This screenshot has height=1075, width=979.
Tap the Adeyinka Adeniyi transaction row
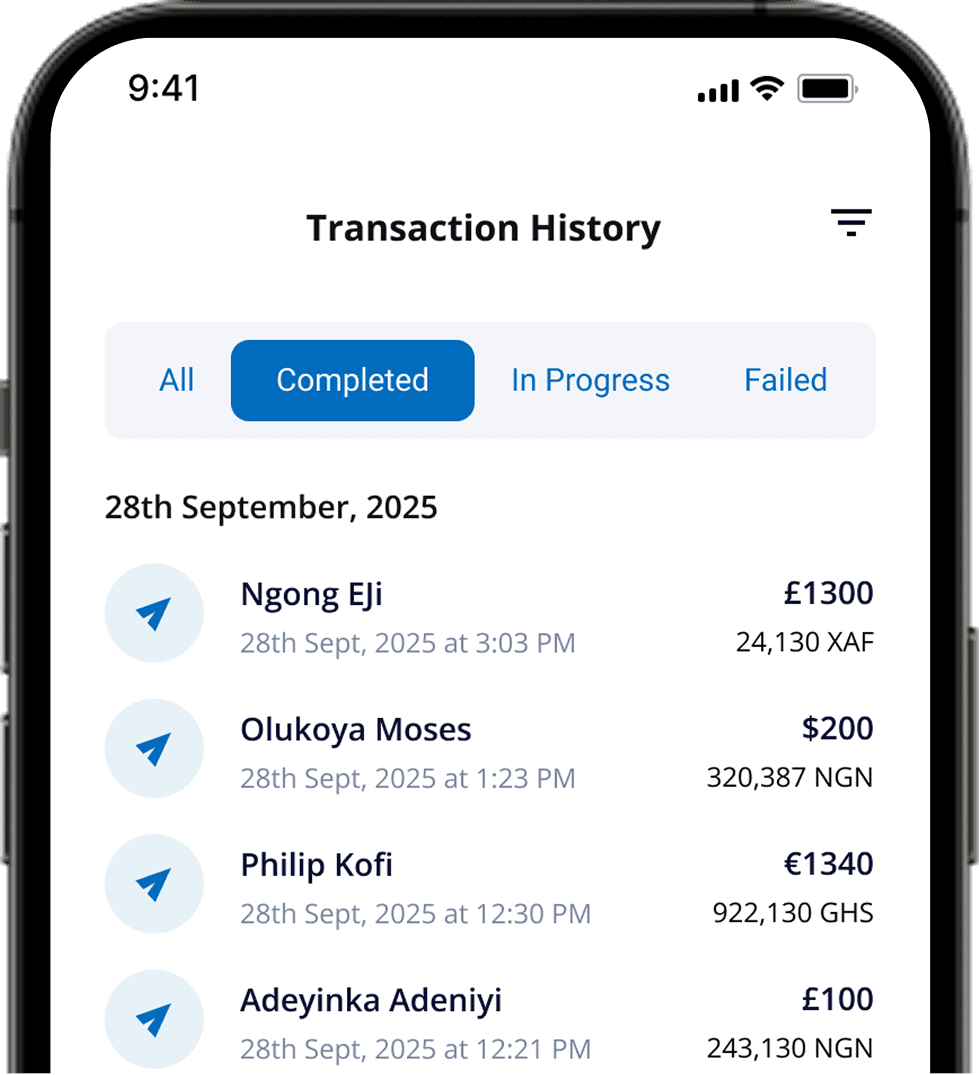pyautogui.click(x=489, y=1020)
